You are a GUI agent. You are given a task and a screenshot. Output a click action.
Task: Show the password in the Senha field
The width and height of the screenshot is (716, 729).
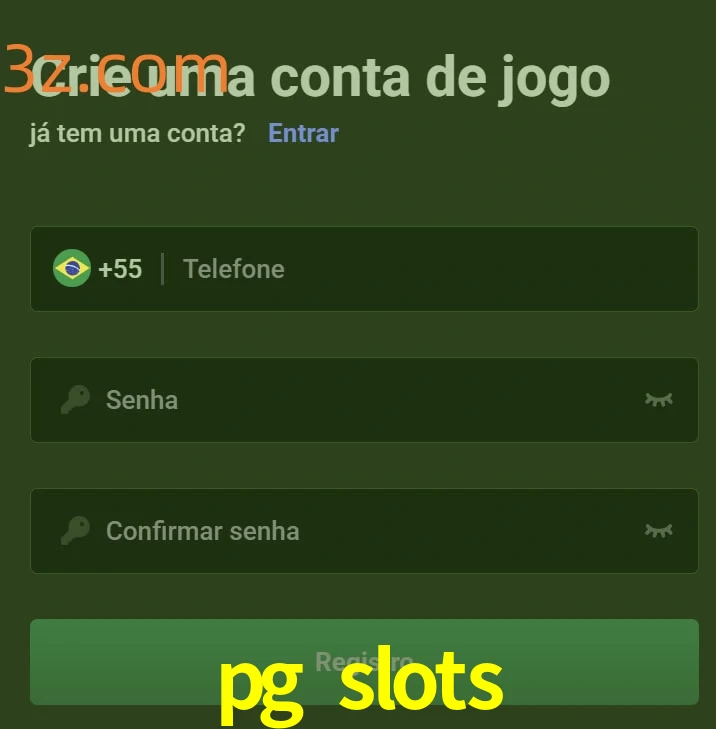(658, 400)
